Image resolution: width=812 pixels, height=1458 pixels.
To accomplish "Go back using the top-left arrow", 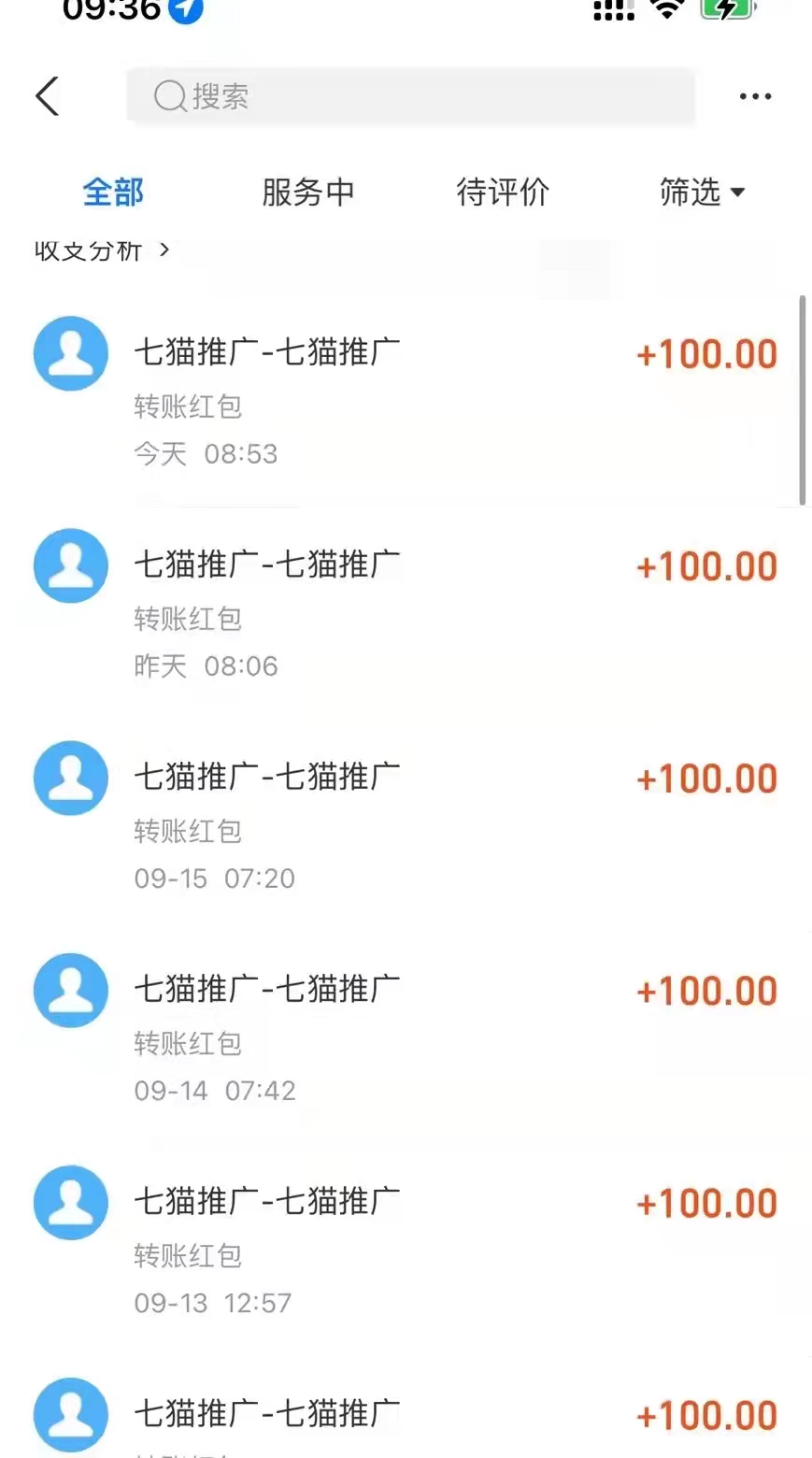I will (48, 96).
